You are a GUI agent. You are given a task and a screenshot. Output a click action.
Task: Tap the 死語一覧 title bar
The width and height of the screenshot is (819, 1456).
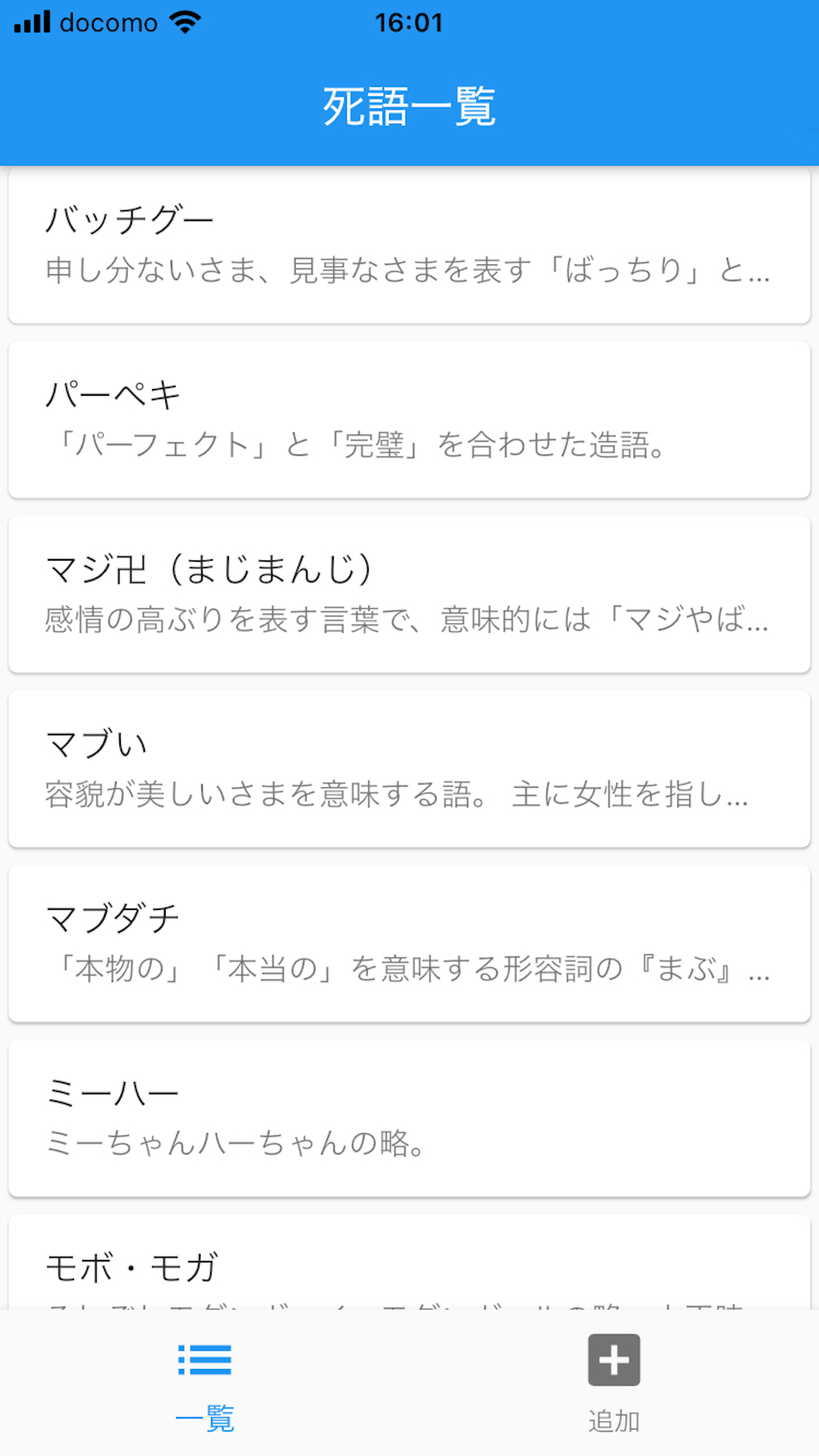409,106
